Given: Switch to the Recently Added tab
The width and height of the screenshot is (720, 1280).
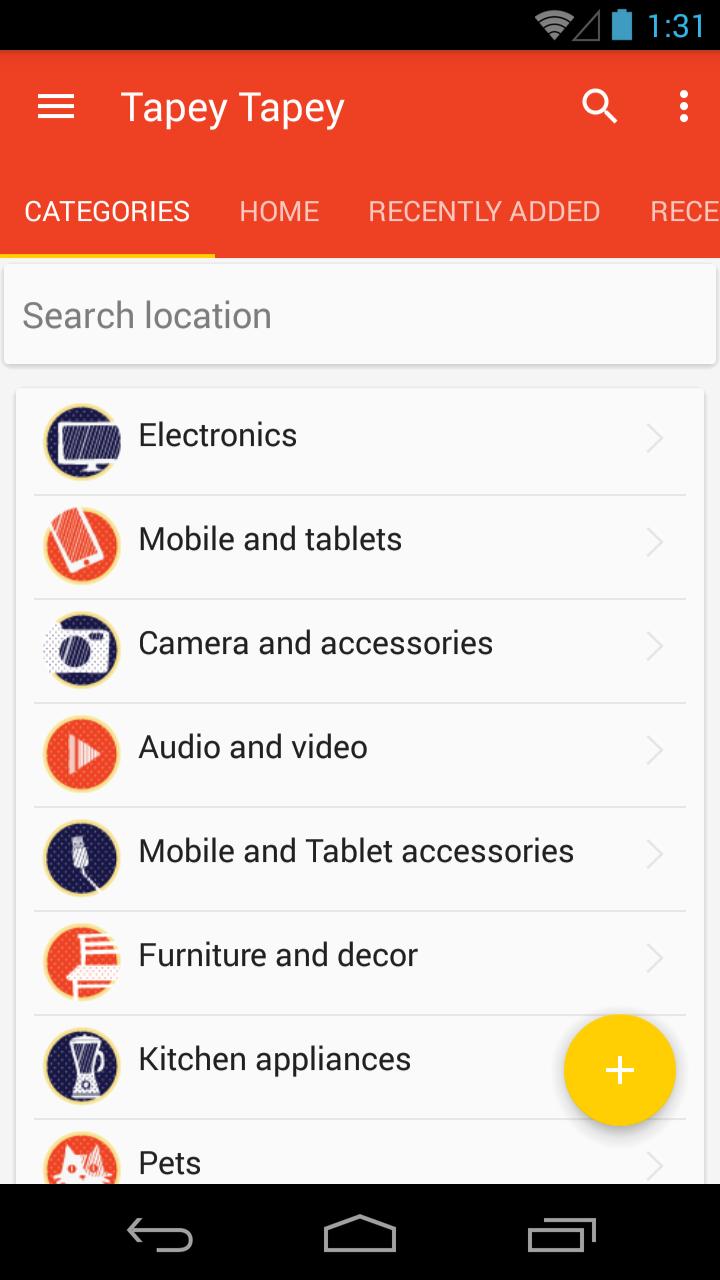Looking at the screenshot, I should 484,212.
